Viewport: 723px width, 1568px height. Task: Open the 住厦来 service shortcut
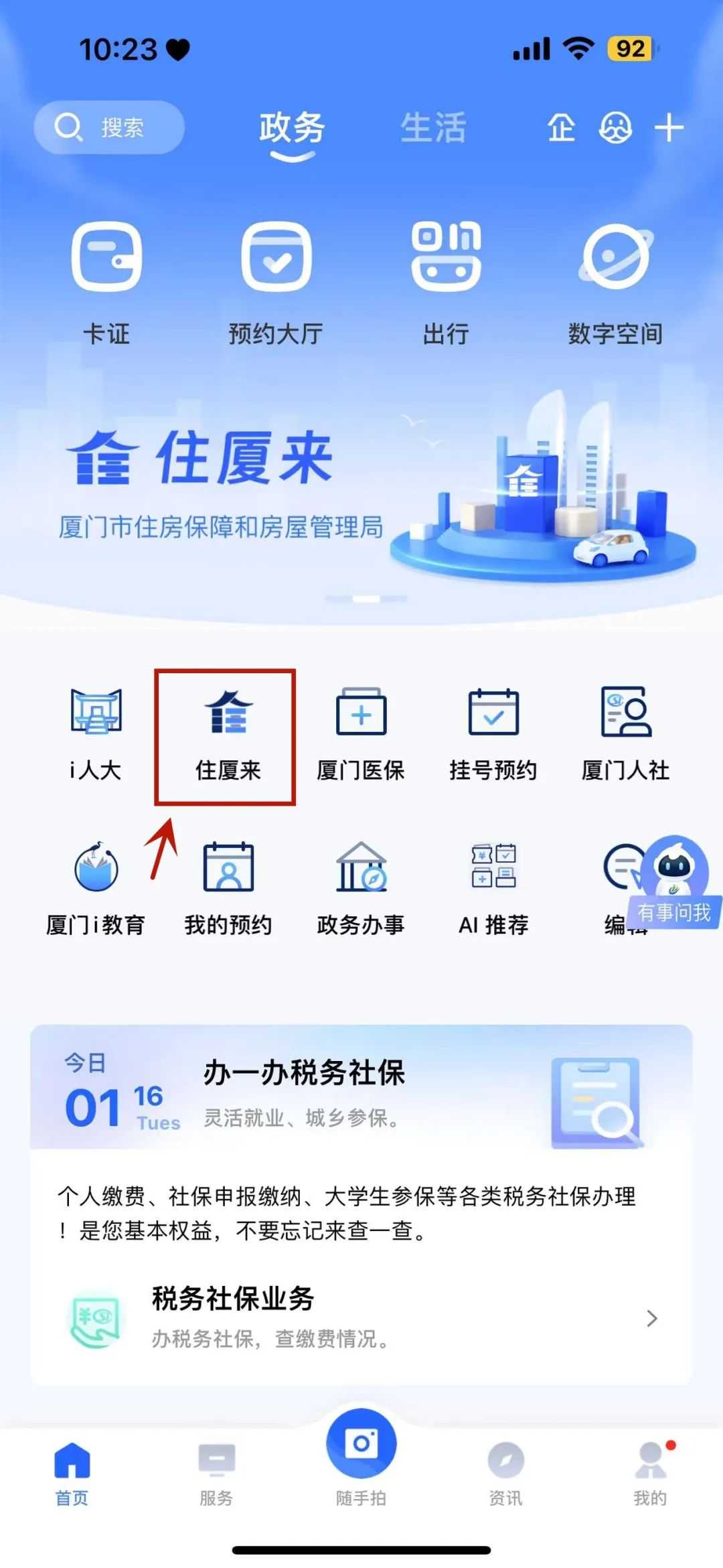pos(228,735)
